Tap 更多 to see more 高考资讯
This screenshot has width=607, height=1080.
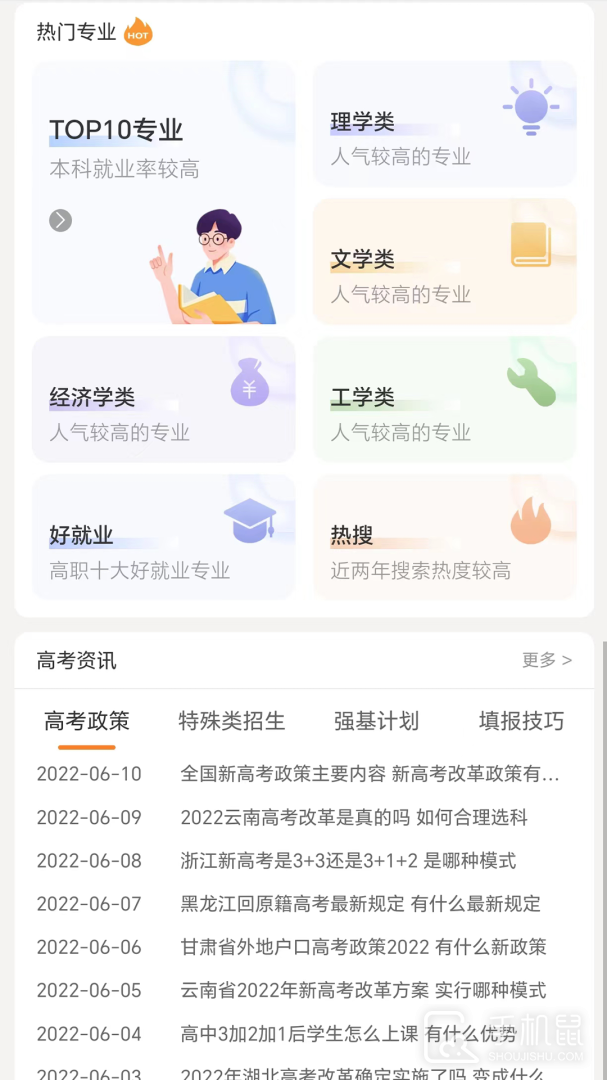pos(546,660)
